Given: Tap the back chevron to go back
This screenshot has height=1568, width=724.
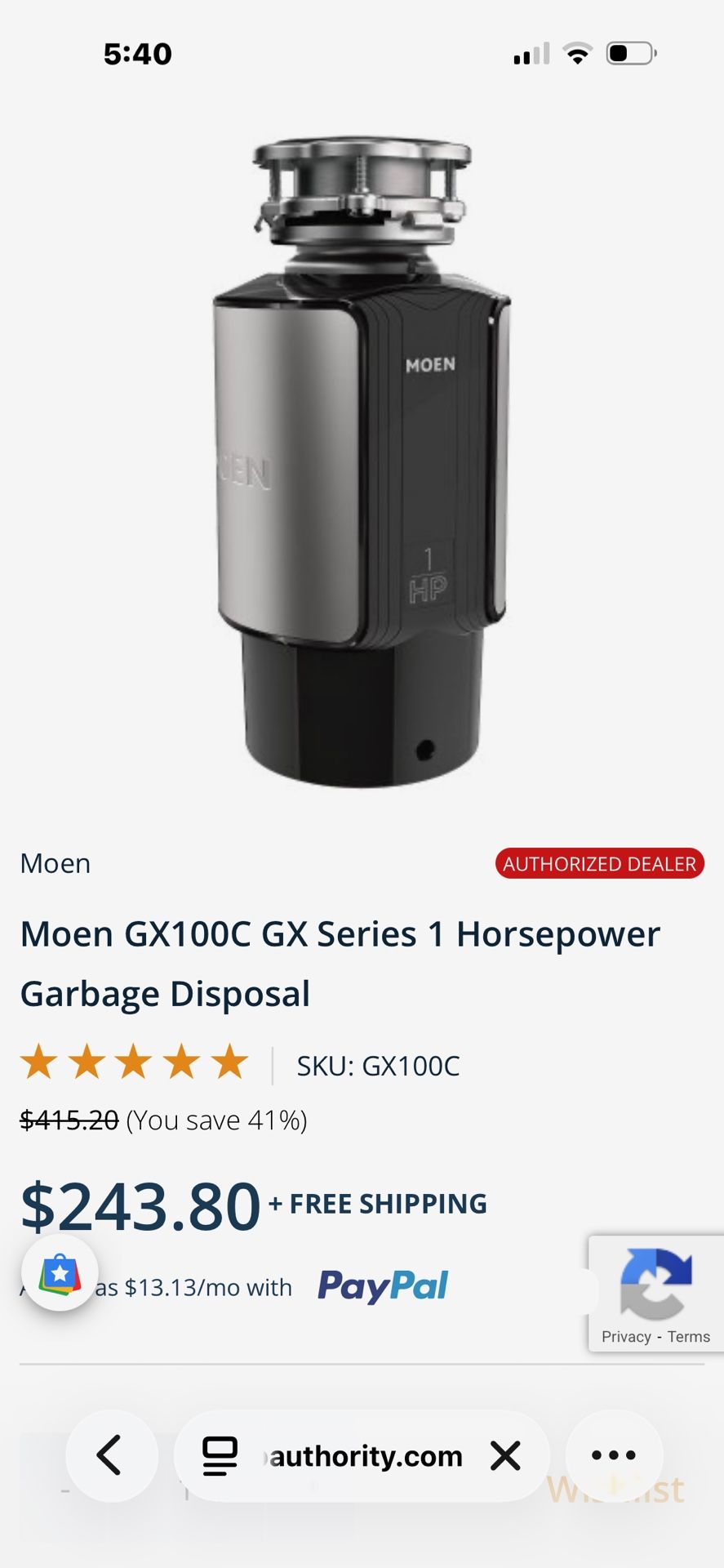Looking at the screenshot, I should click(x=112, y=1455).
